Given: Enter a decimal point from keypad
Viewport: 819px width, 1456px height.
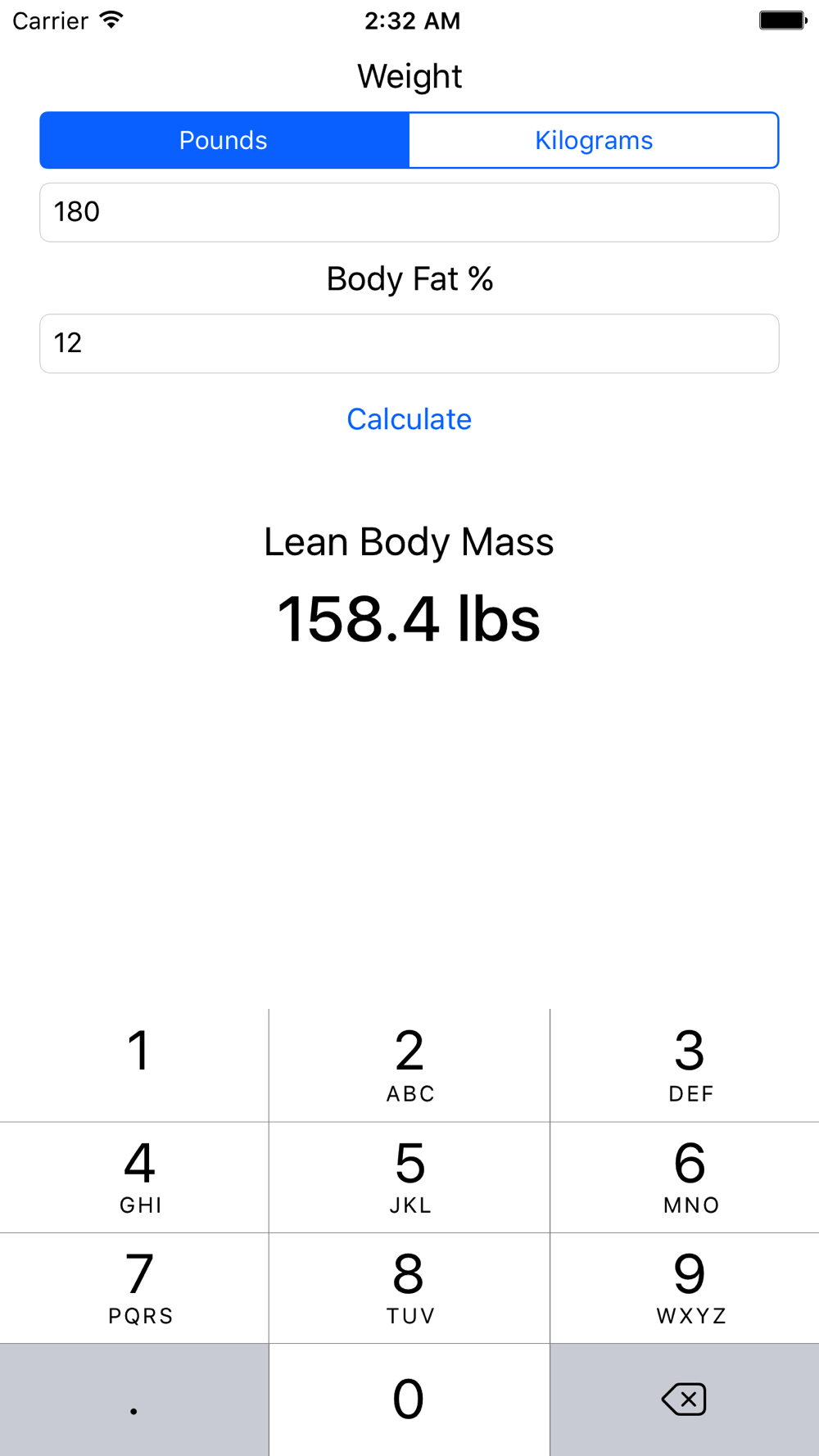Looking at the screenshot, I should click(x=134, y=1399).
